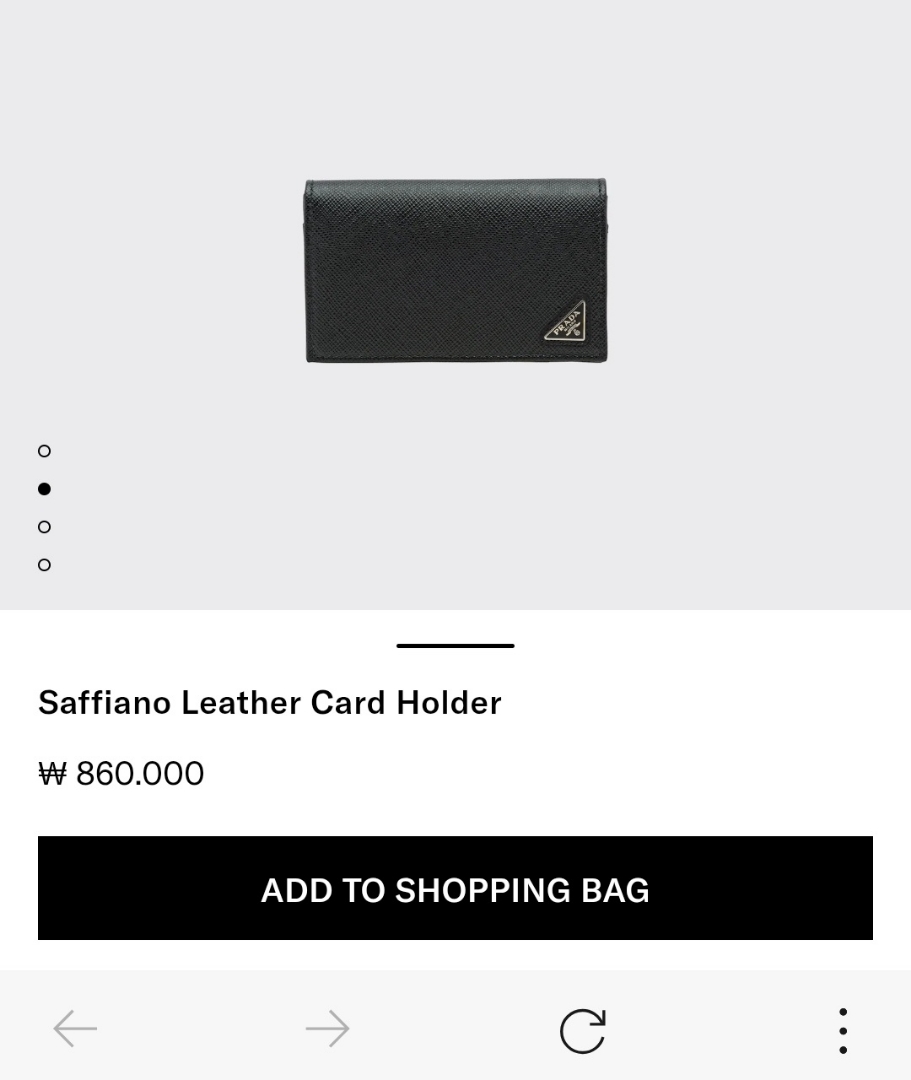Go back to the previous page
911x1080 pixels.
[x=75, y=1029]
